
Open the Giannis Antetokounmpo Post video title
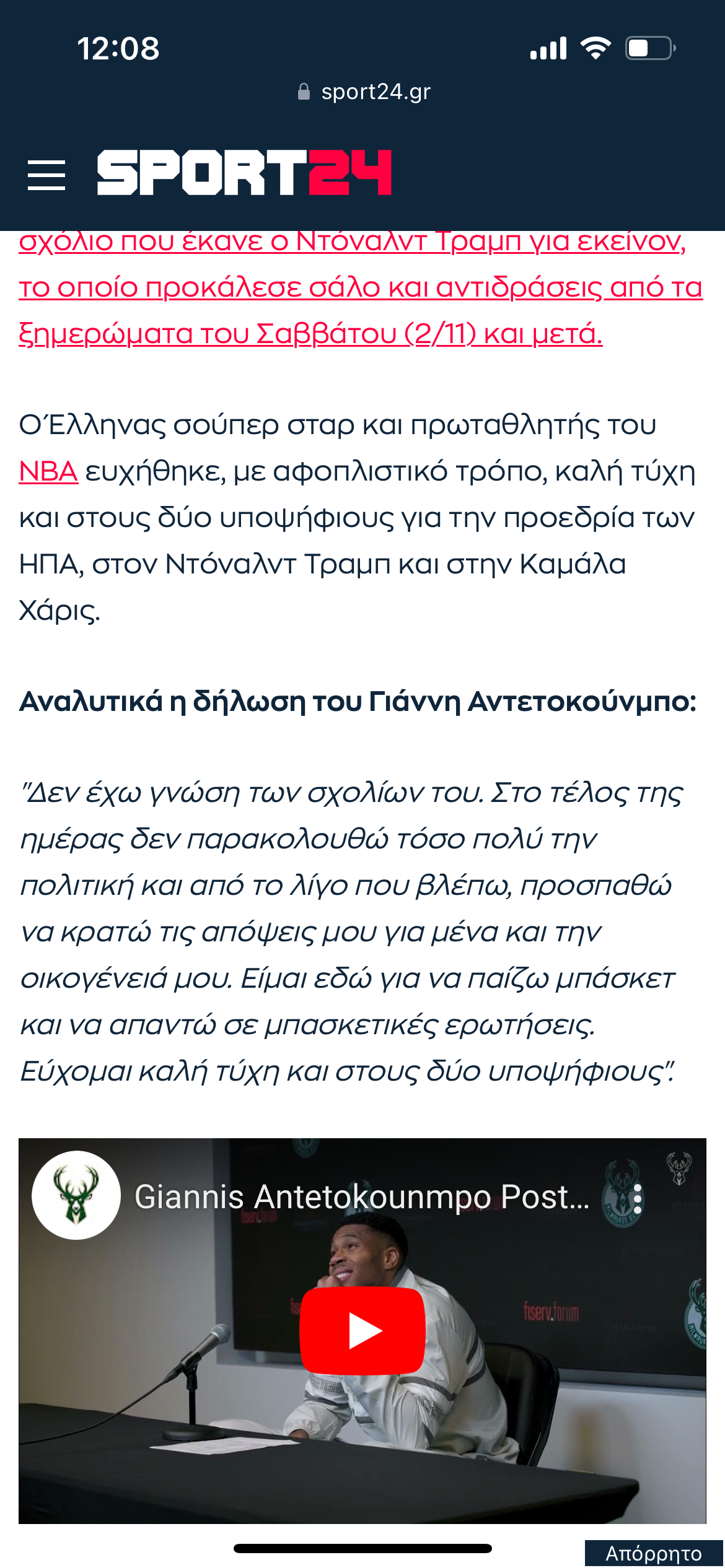point(361,1196)
